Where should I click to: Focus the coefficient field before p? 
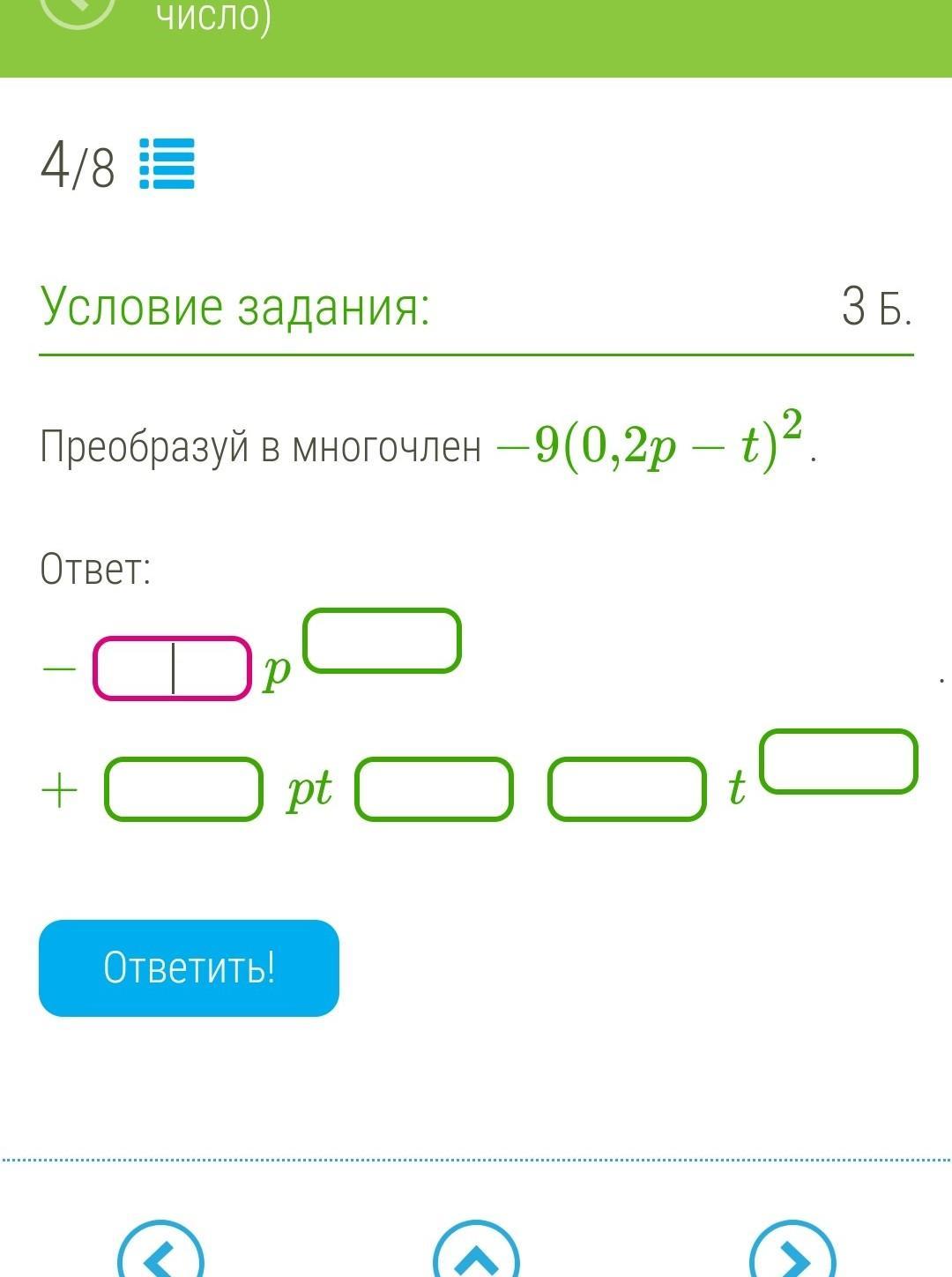(173, 668)
